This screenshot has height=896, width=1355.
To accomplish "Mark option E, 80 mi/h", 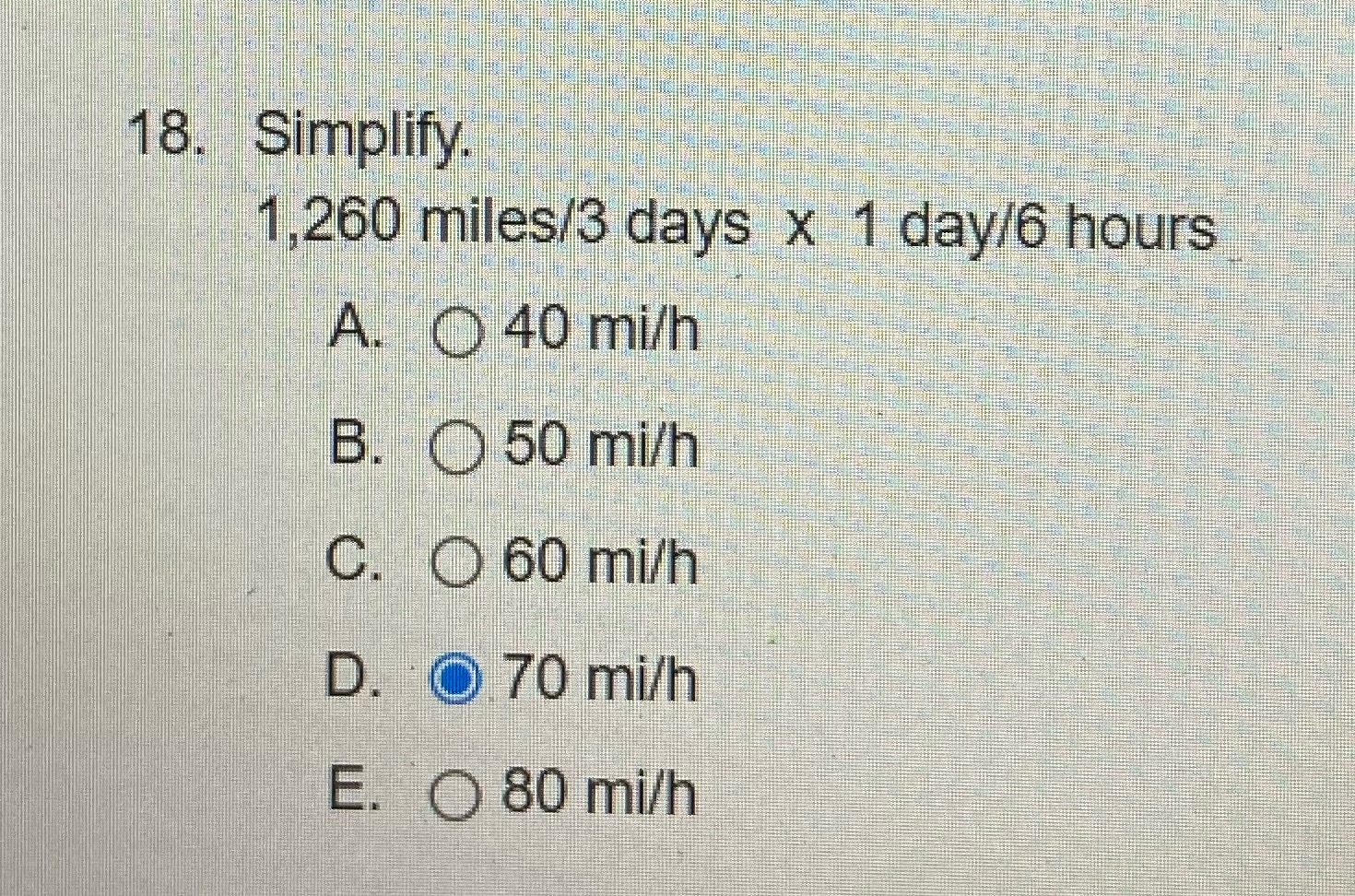I will click(x=455, y=796).
